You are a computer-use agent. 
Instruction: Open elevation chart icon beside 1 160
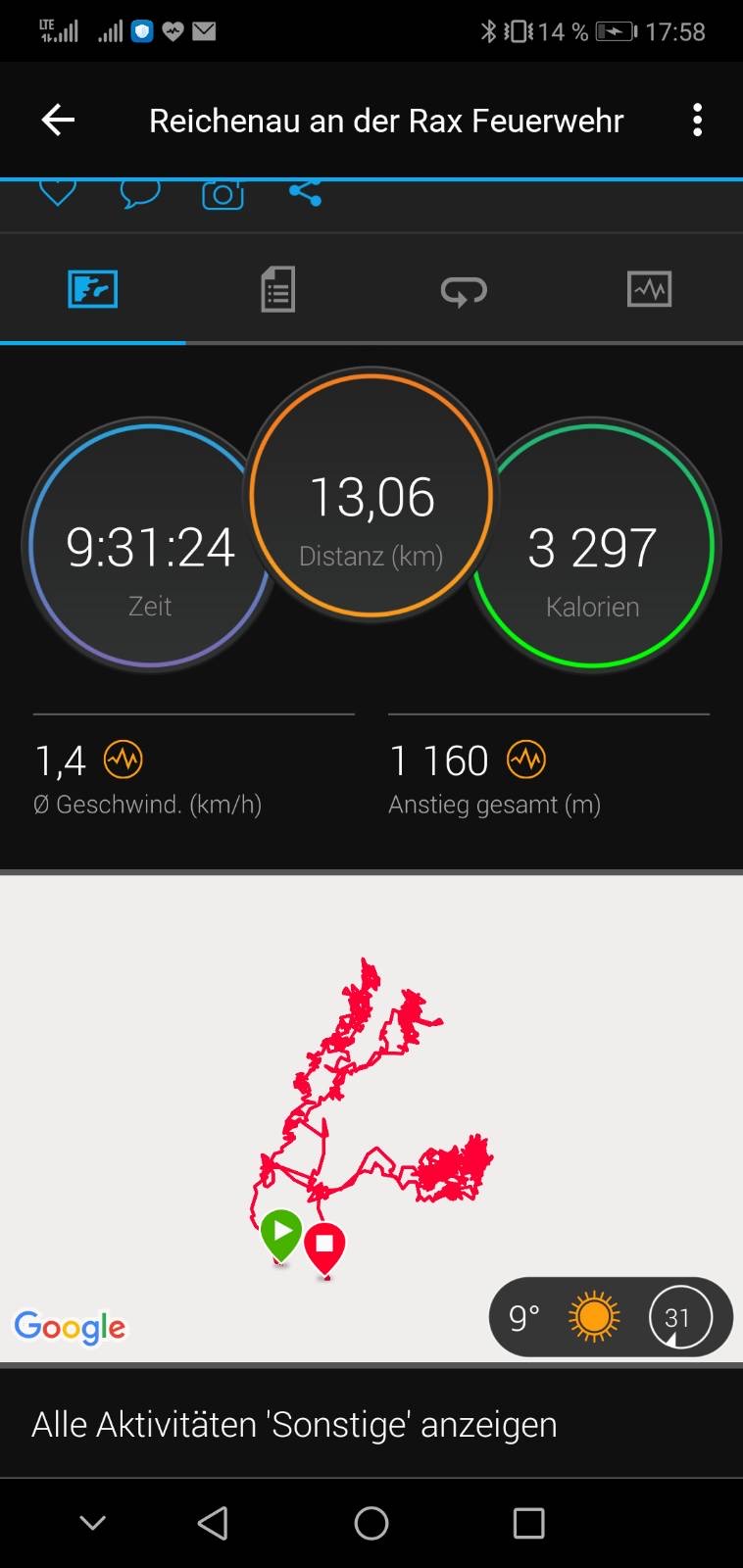(526, 759)
